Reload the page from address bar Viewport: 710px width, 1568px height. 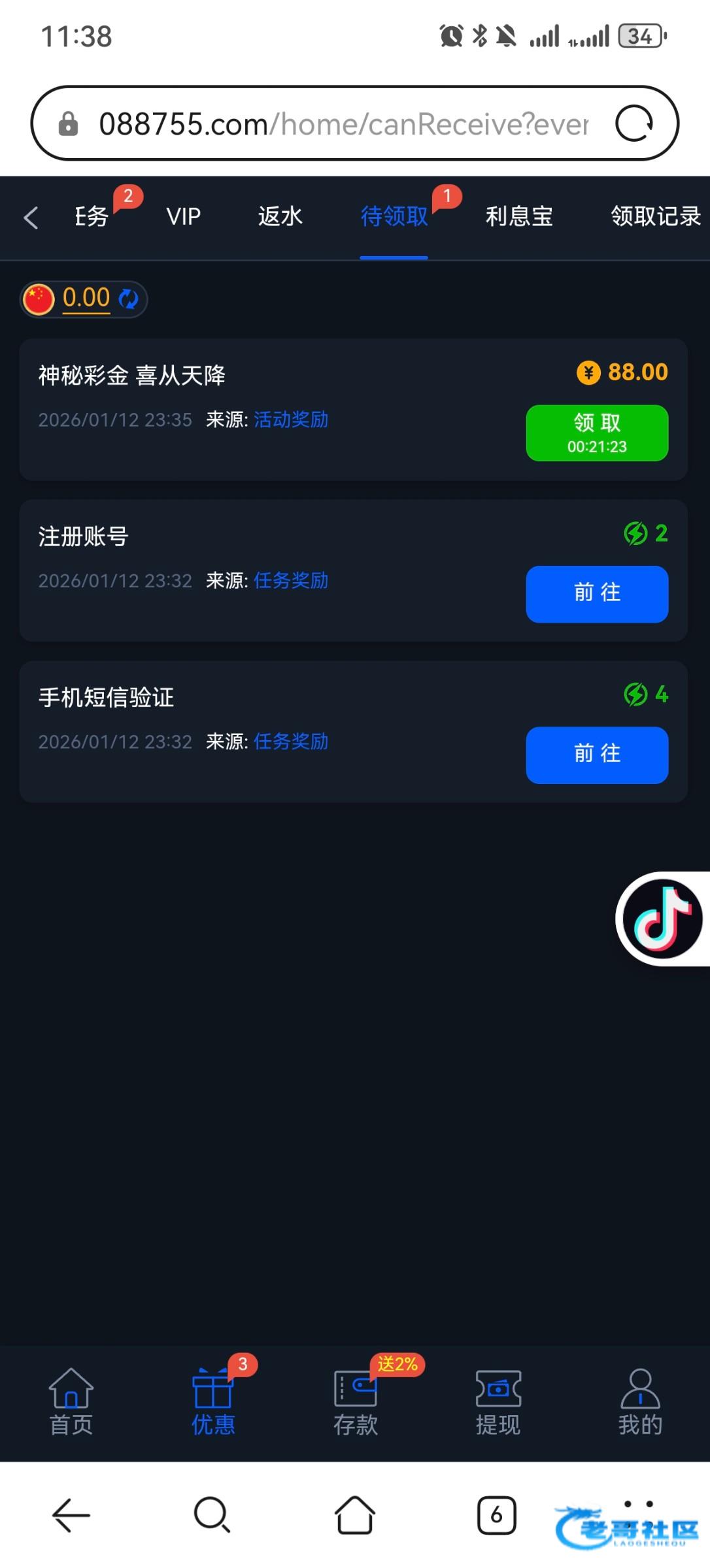[x=634, y=123]
